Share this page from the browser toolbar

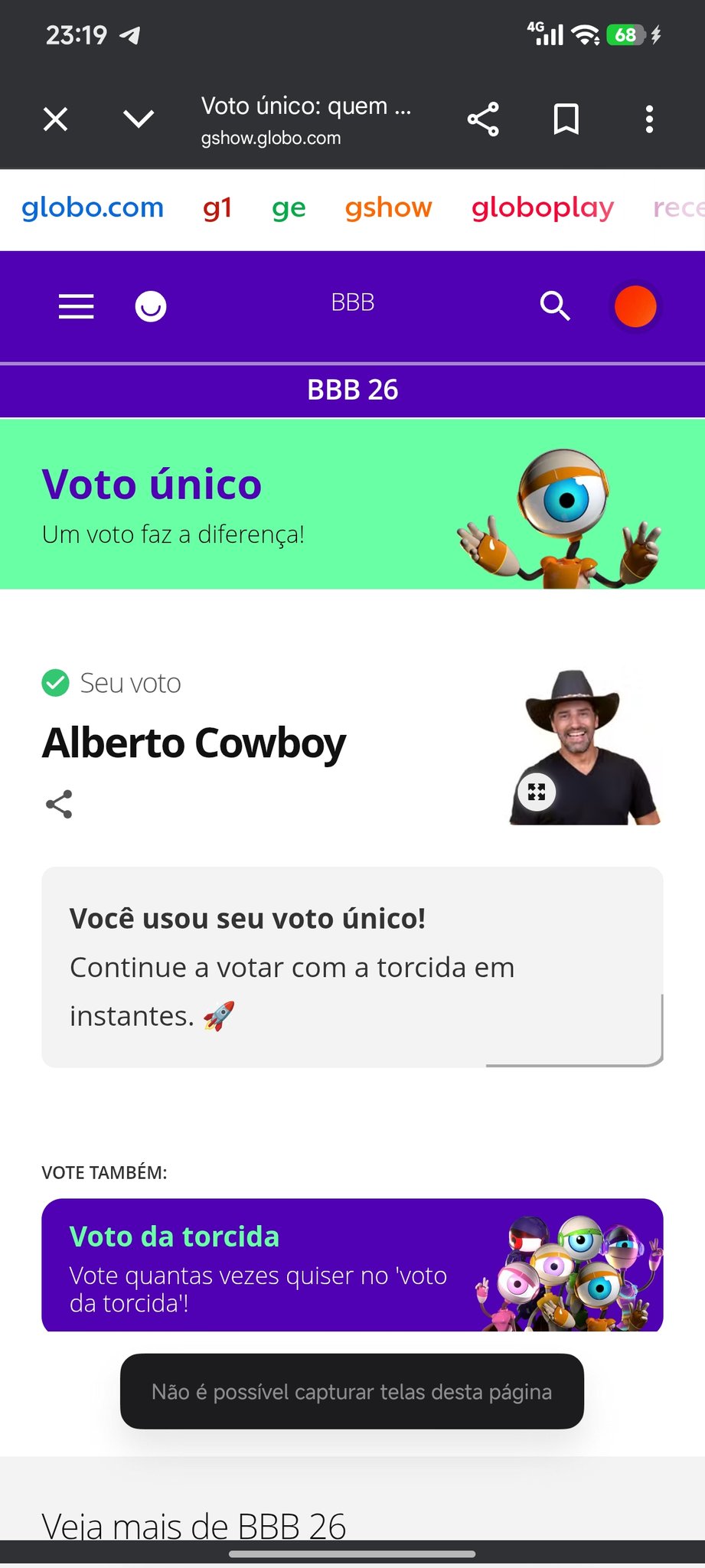483,119
